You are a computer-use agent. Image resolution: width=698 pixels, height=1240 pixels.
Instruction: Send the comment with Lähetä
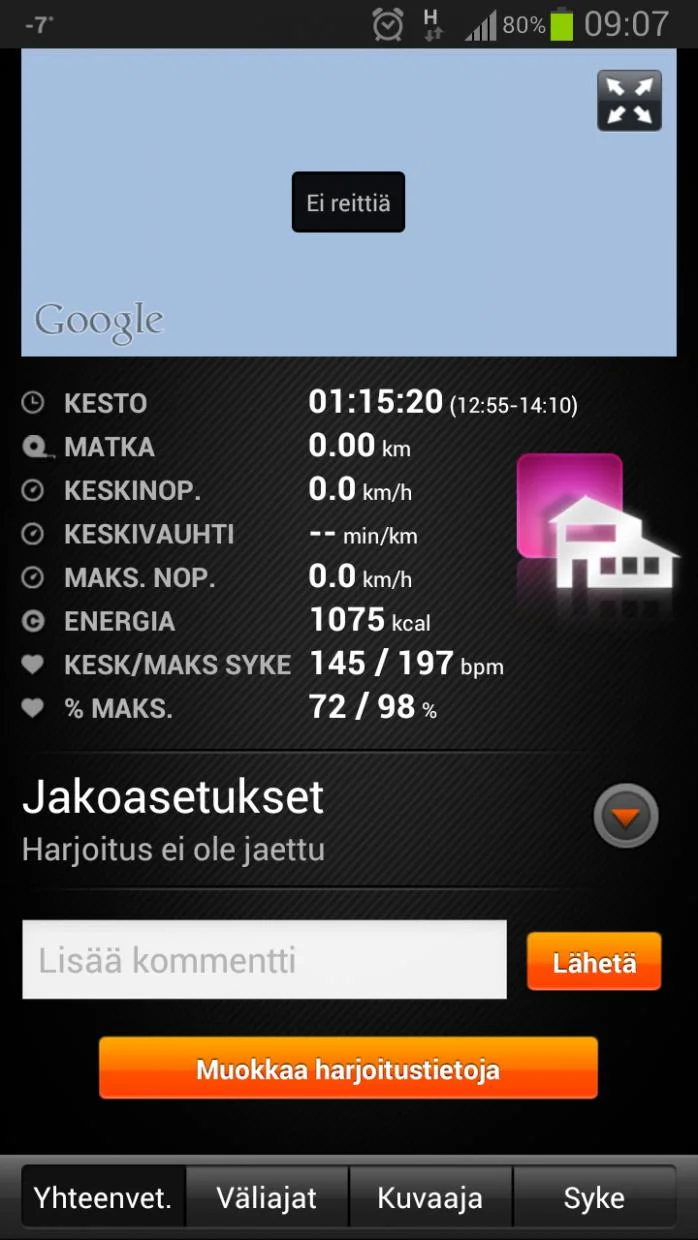(x=594, y=961)
